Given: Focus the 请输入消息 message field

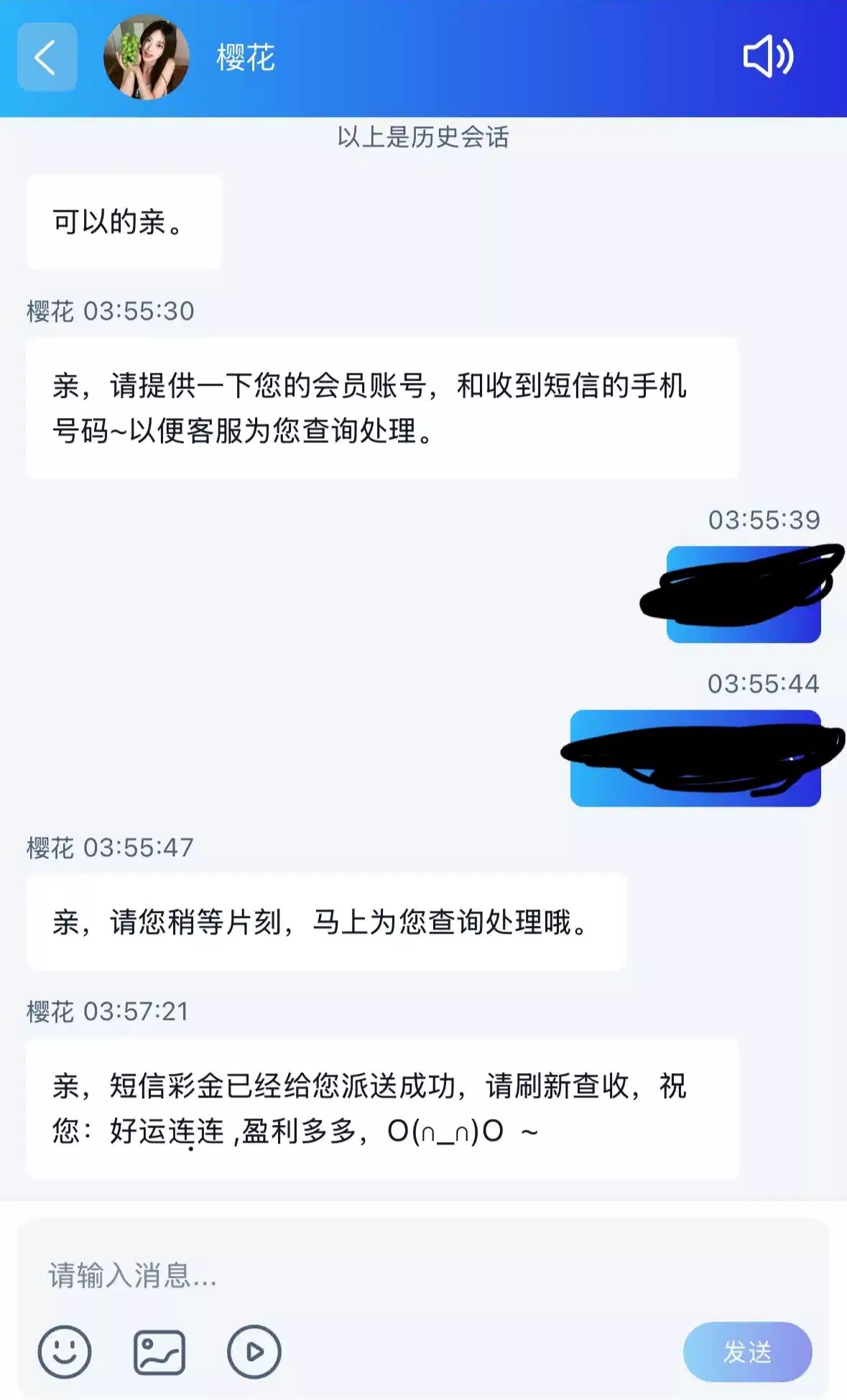Looking at the screenshot, I should [x=402, y=1276].
